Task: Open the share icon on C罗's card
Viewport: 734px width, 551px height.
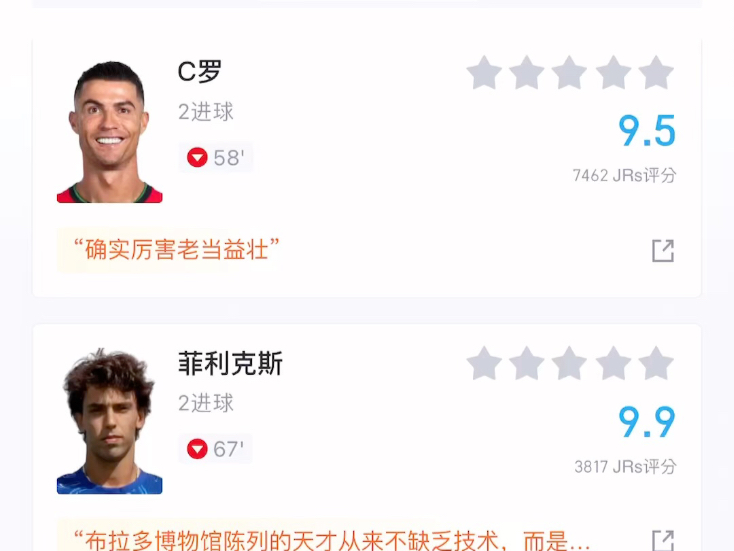Action: click(x=662, y=251)
